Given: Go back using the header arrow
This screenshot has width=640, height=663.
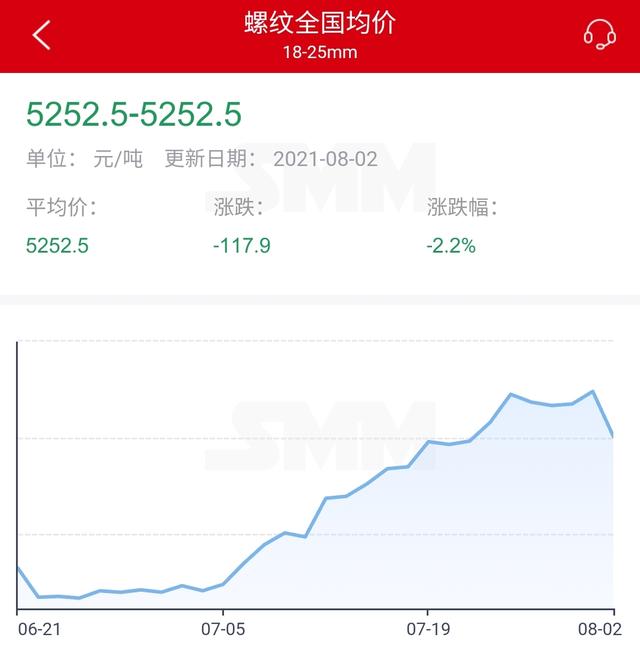Looking at the screenshot, I should [41, 35].
